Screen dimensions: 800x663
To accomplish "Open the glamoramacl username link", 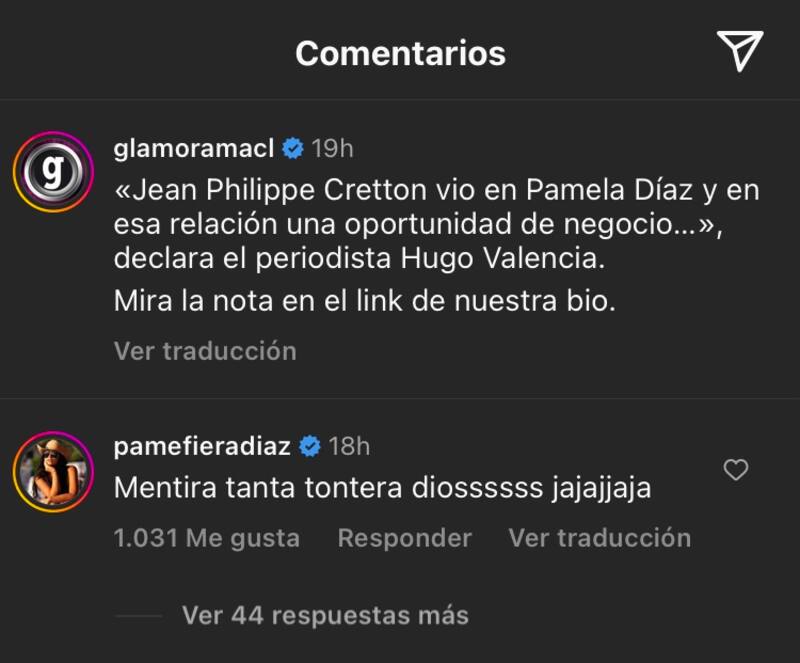I will (194, 149).
